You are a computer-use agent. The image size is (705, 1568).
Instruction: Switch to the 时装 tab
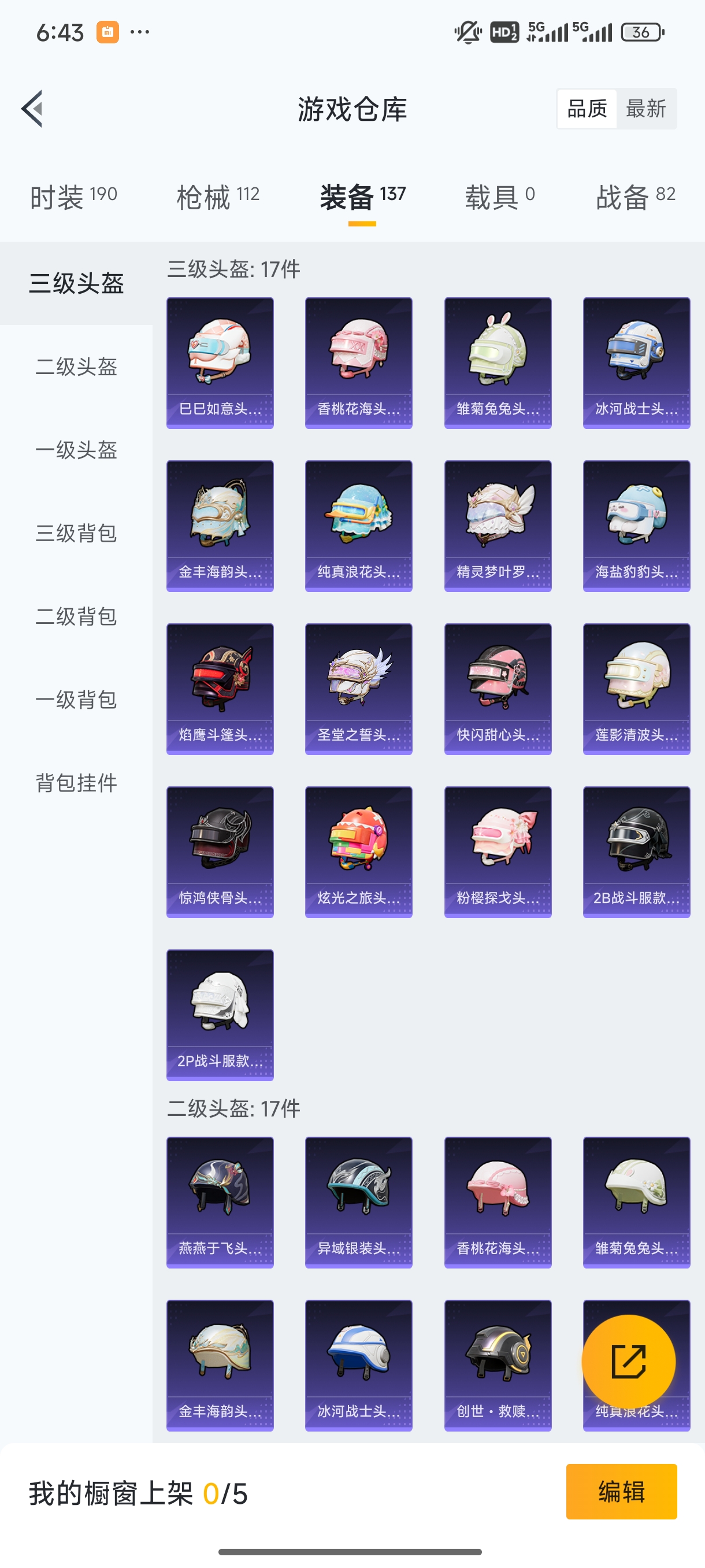tap(73, 197)
